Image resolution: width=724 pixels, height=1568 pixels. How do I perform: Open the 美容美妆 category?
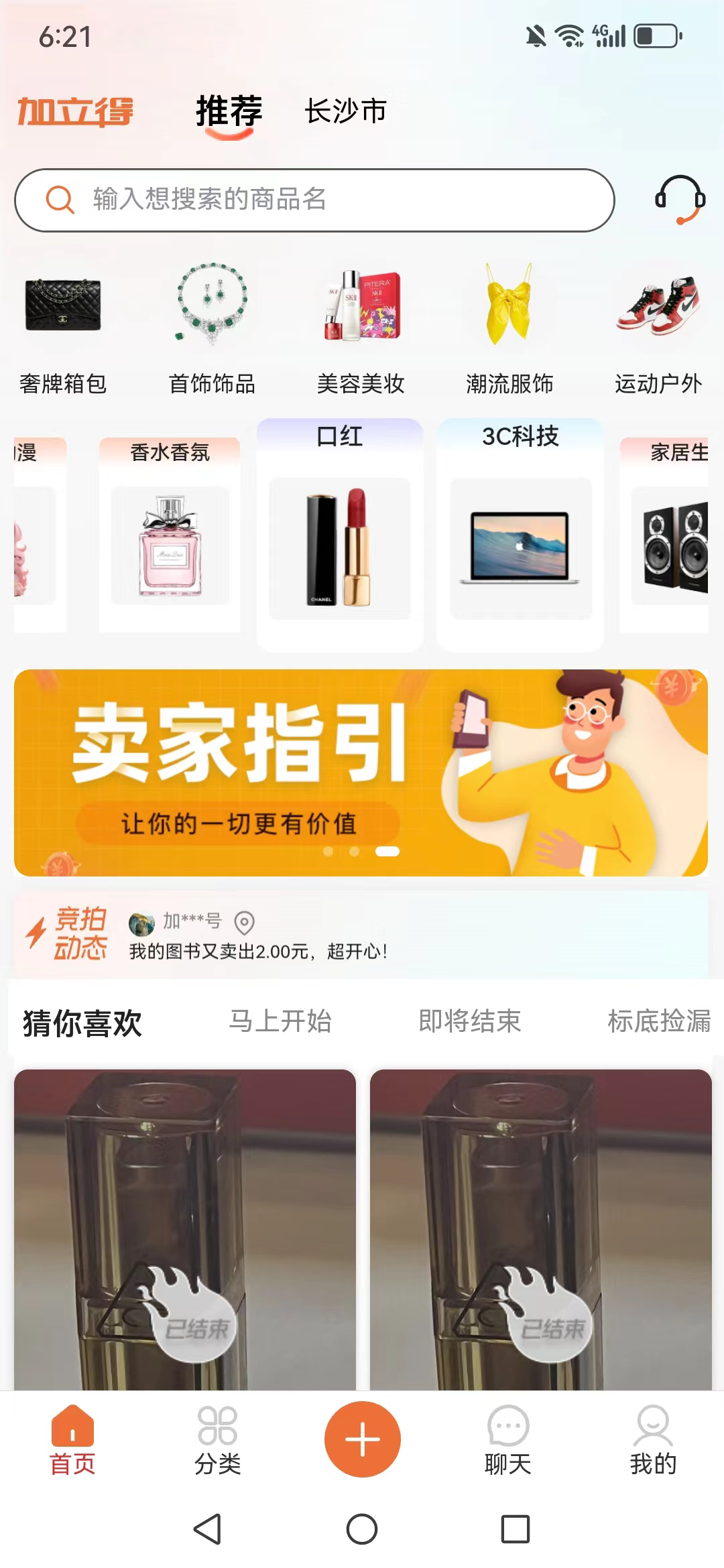tap(361, 328)
